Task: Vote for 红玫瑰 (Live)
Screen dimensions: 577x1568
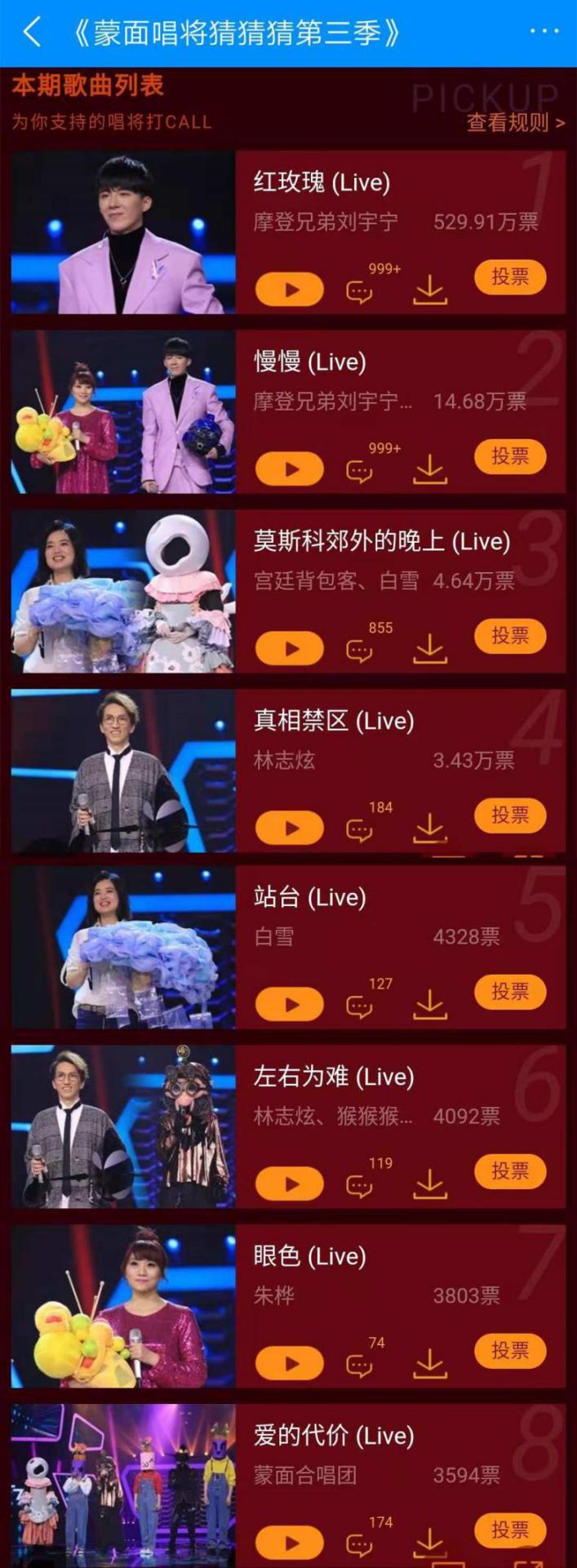Action: (509, 277)
